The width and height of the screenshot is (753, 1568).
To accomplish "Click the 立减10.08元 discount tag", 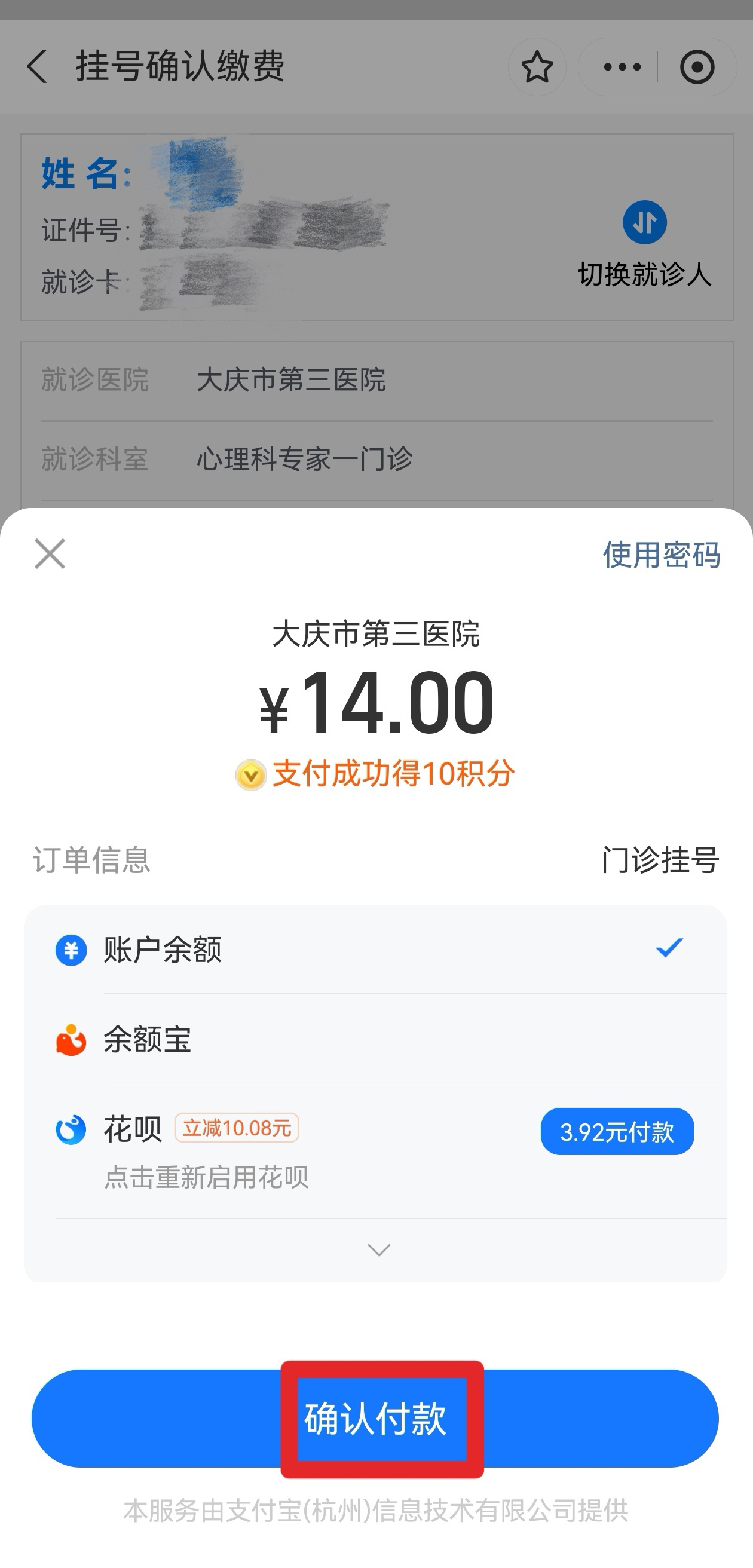I will click(x=238, y=1129).
